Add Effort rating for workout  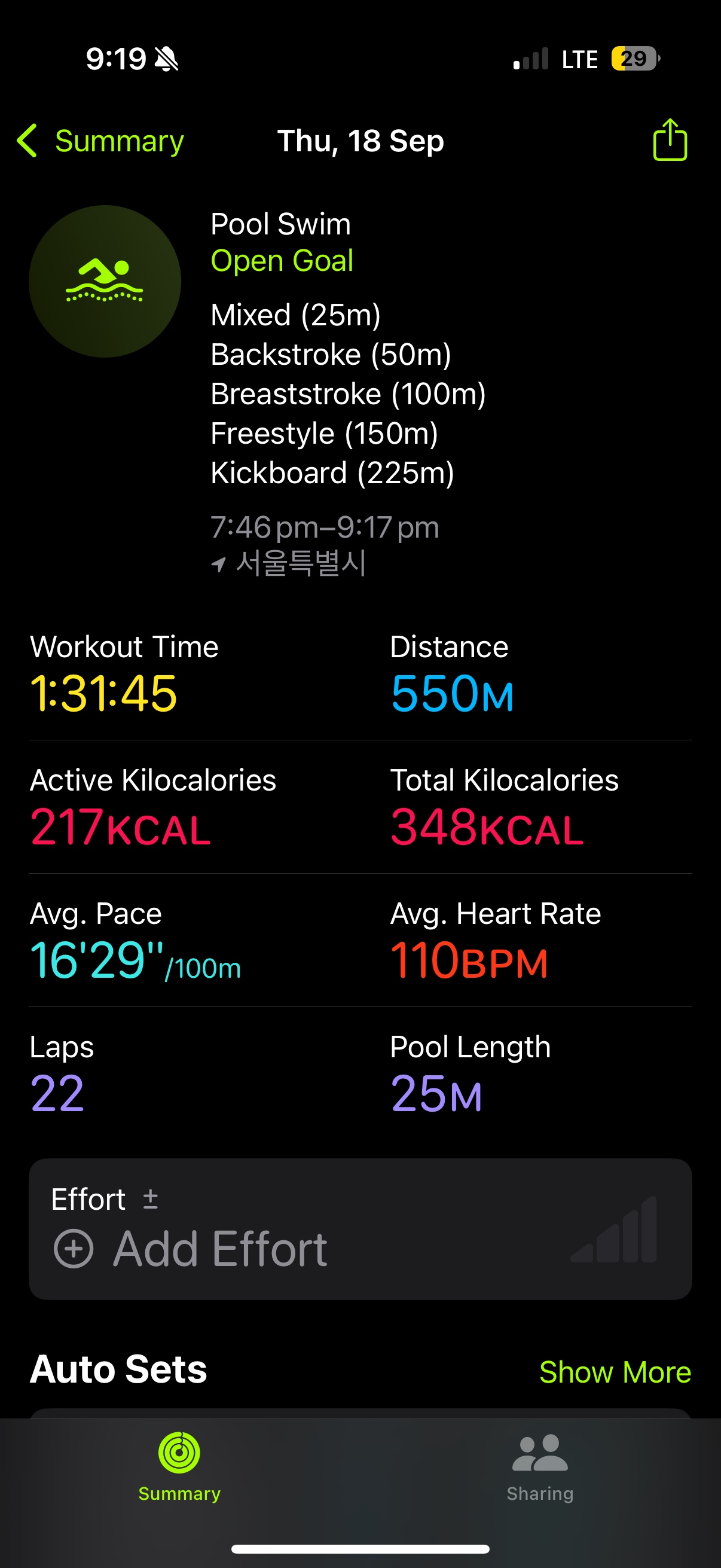click(191, 1249)
